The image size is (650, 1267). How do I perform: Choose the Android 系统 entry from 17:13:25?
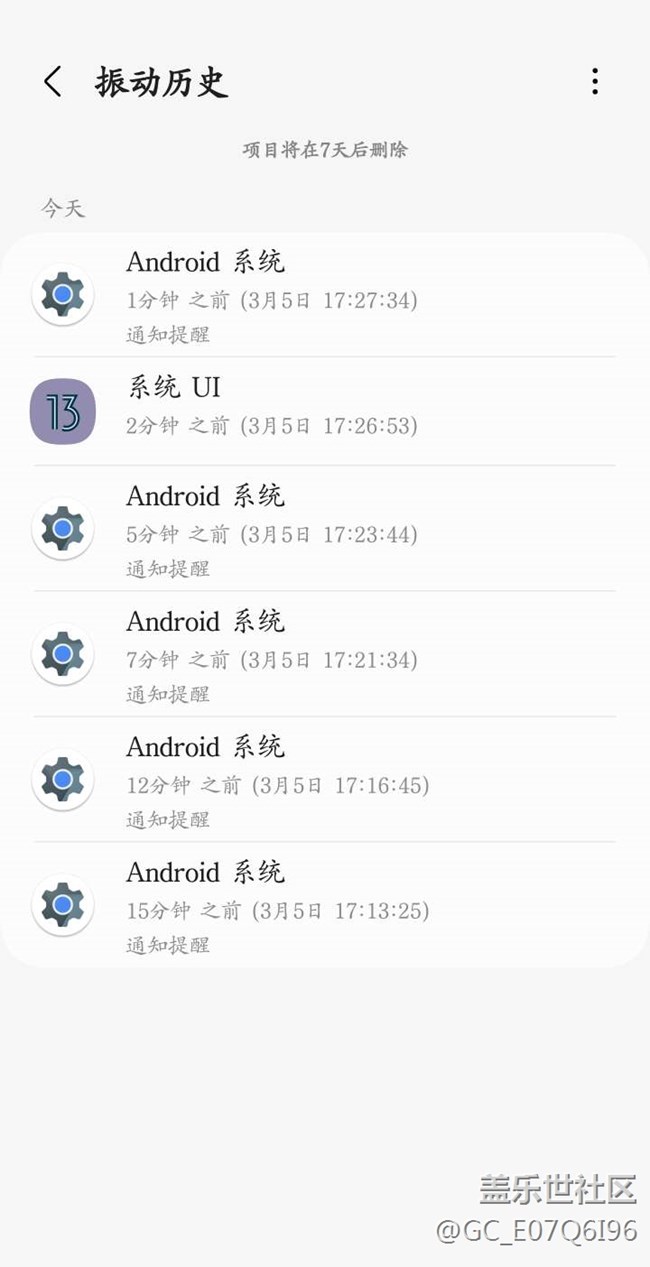[324, 906]
